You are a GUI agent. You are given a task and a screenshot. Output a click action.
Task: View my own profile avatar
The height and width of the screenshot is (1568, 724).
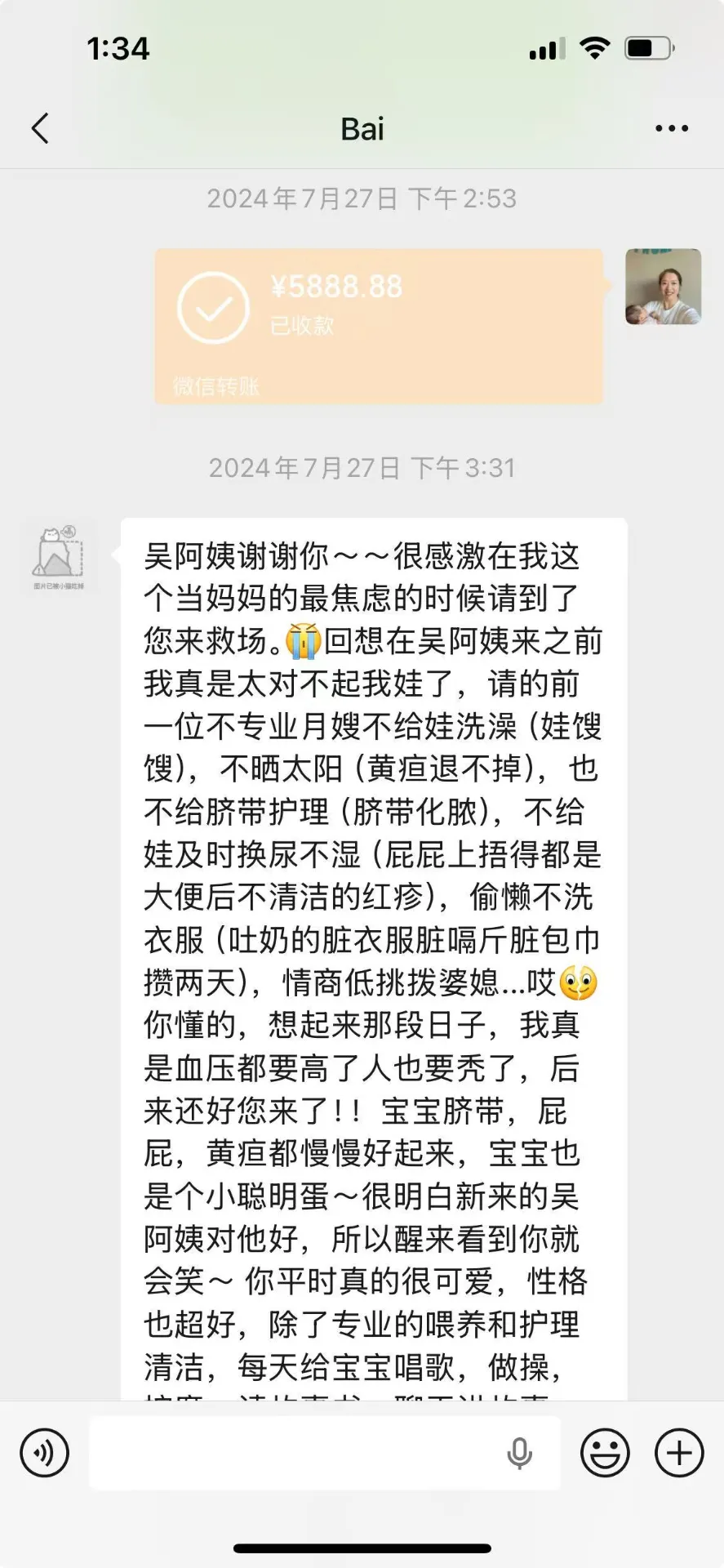tap(663, 287)
